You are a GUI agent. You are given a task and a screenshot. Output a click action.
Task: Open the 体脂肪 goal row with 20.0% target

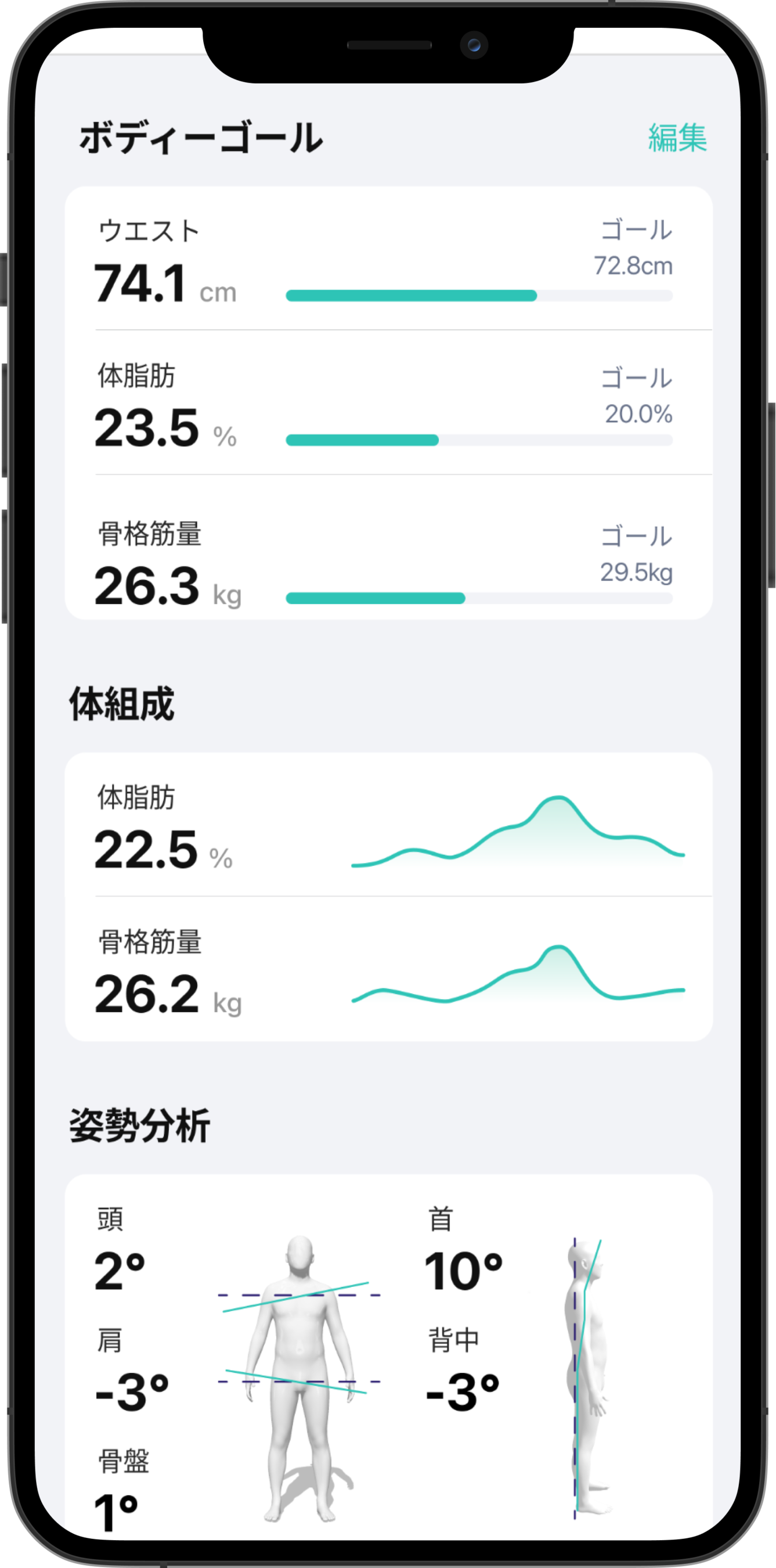[389, 403]
